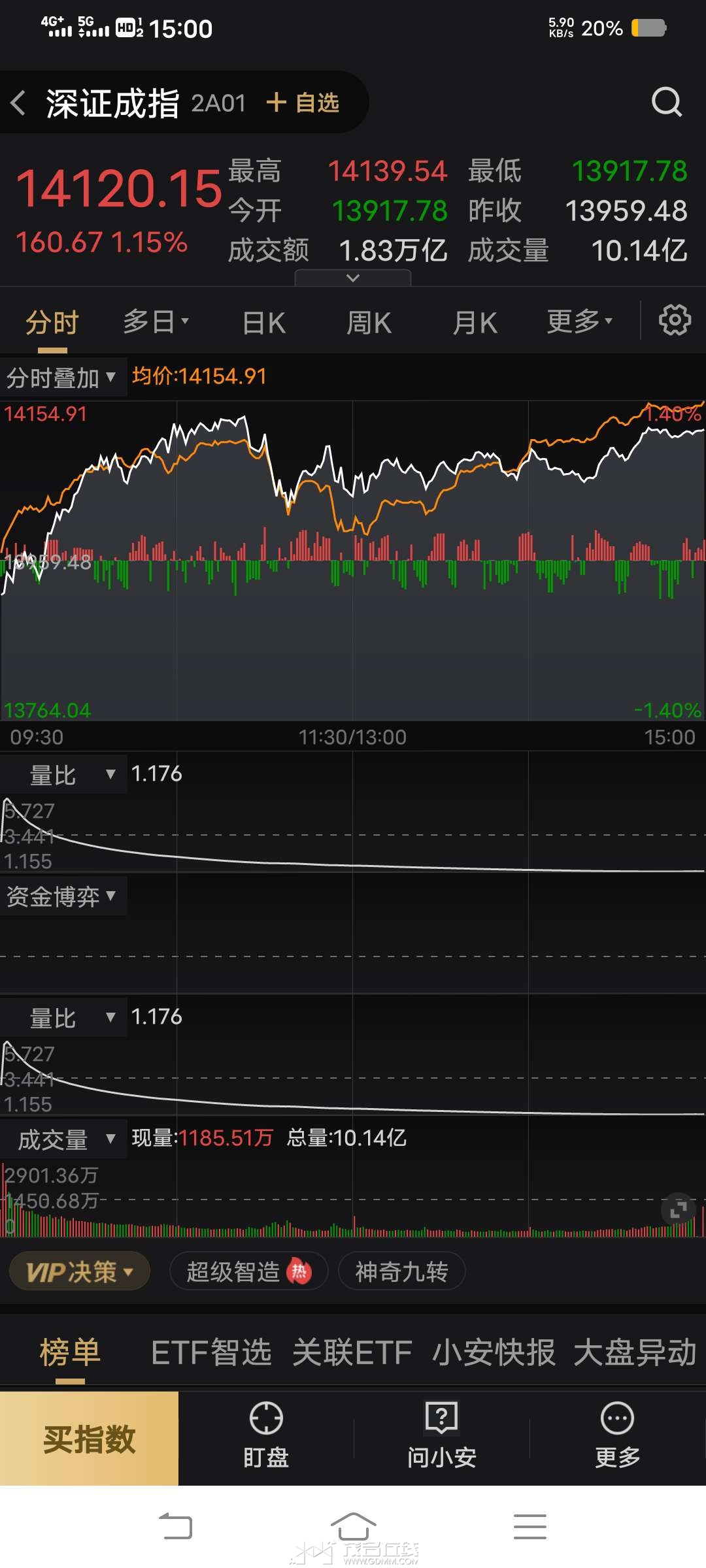Open the VIP决策 menu
This screenshot has height=1568, width=706.
pos(79,1271)
